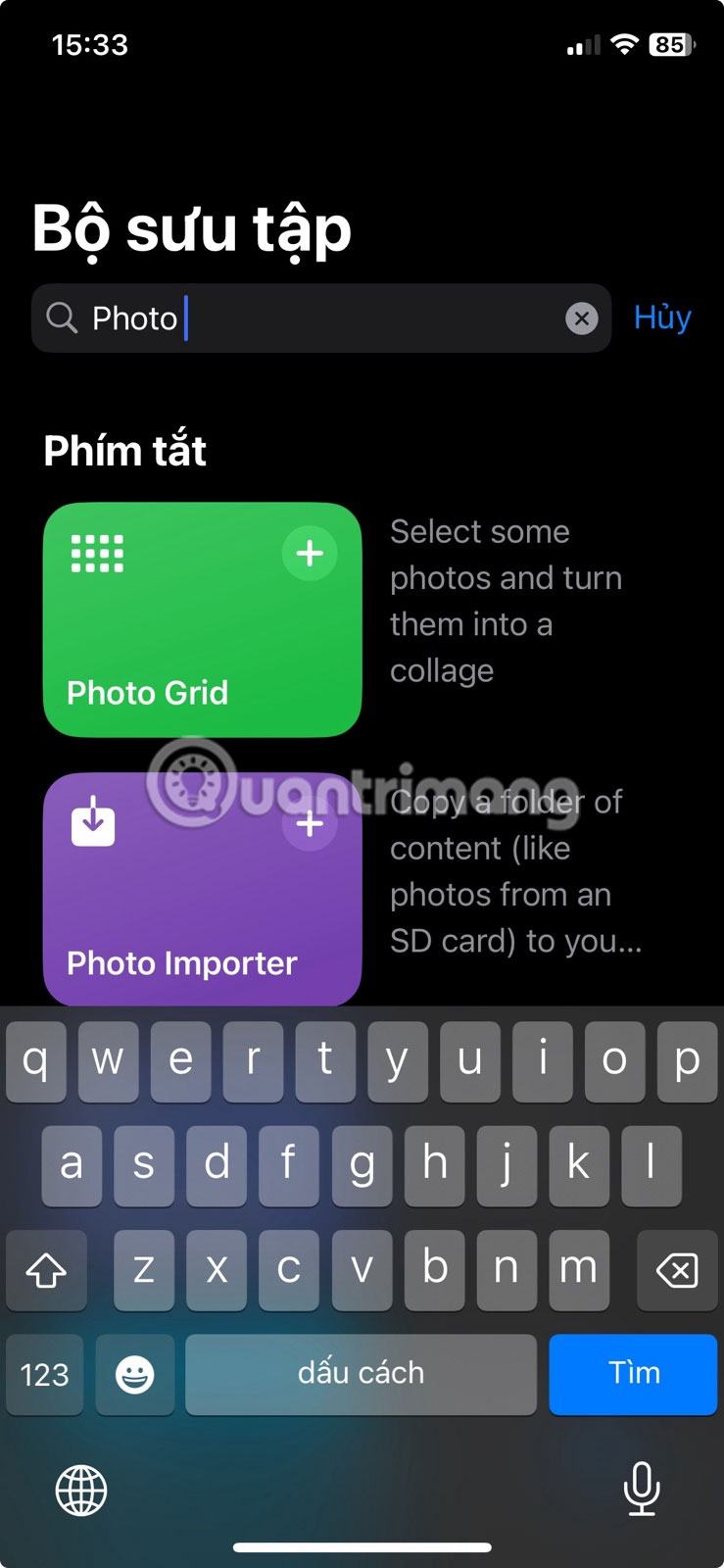The width and height of the screenshot is (724, 1568).
Task: Start dictation with the microphone icon
Action: [x=642, y=1491]
